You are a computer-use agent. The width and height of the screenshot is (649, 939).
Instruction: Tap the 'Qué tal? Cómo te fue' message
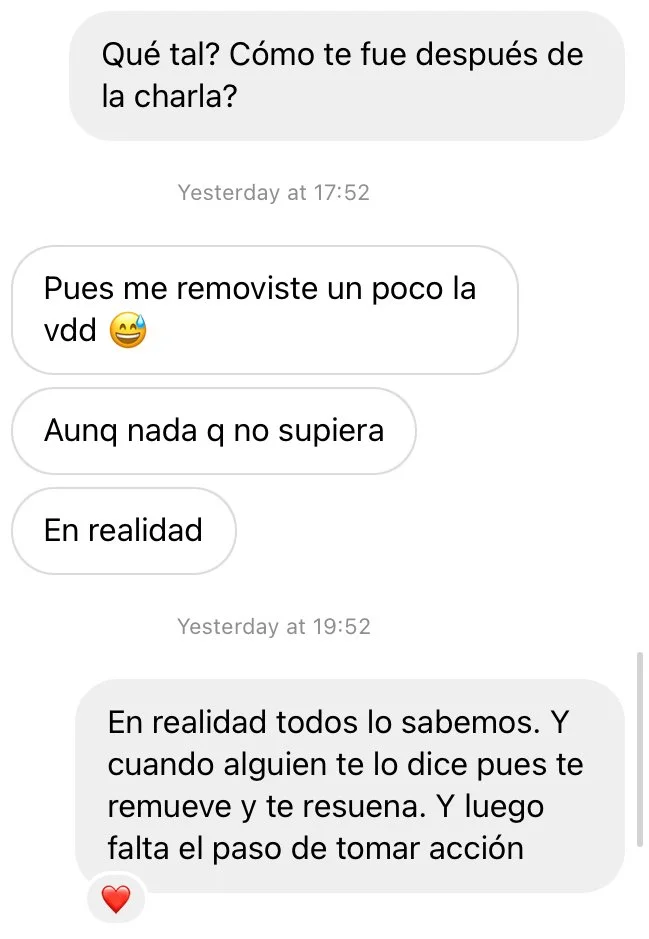click(x=347, y=75)
